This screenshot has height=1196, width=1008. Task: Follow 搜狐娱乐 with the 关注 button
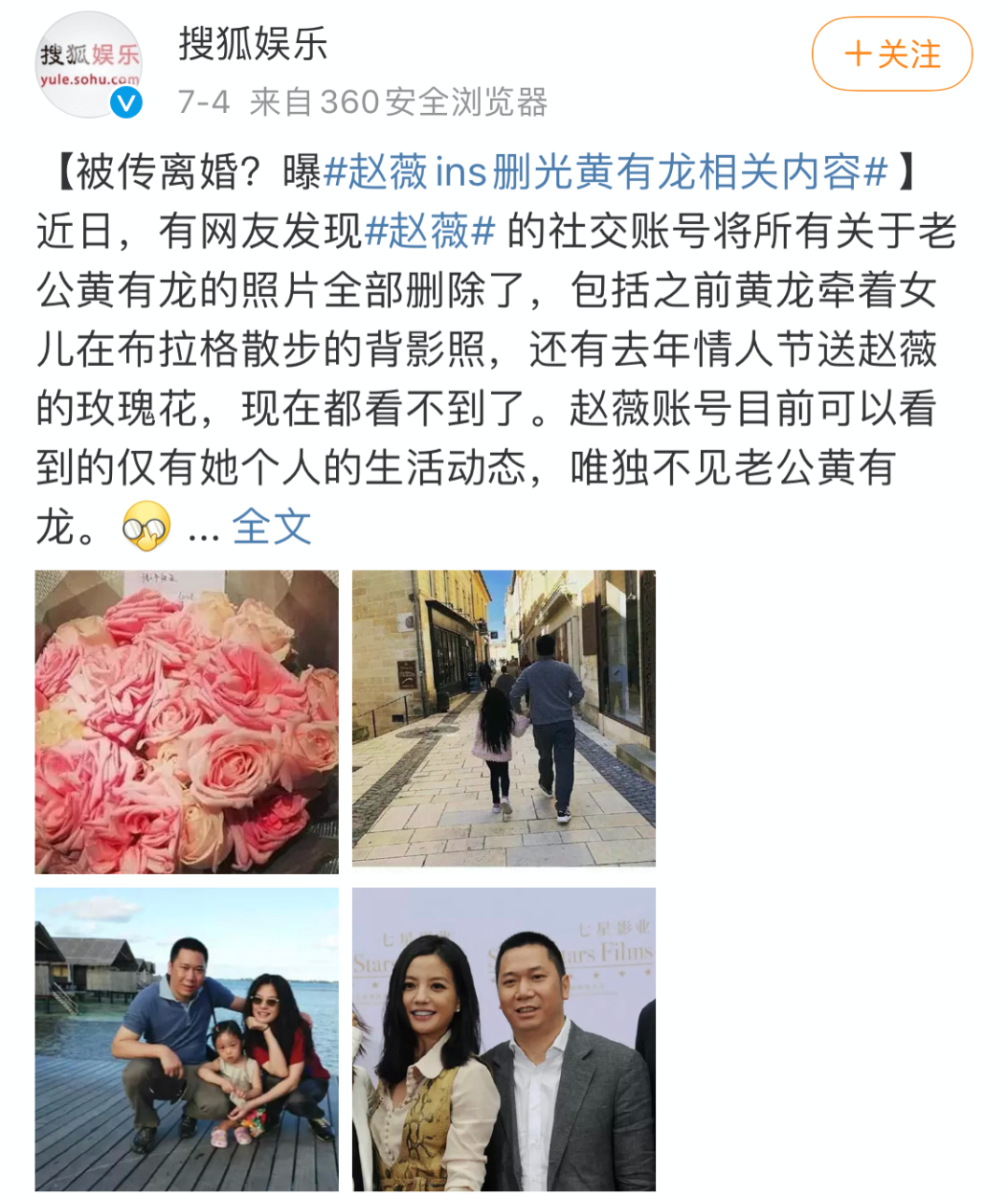[891, 54]
